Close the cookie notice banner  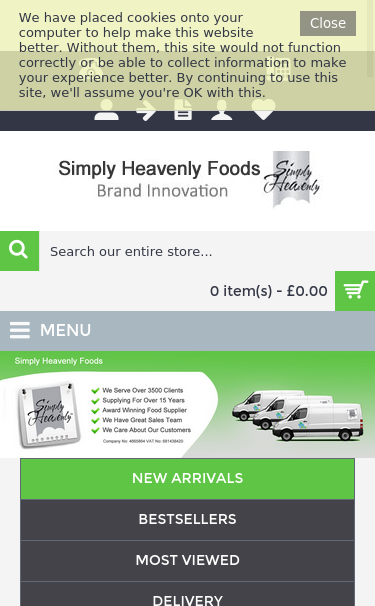[327, 23]
